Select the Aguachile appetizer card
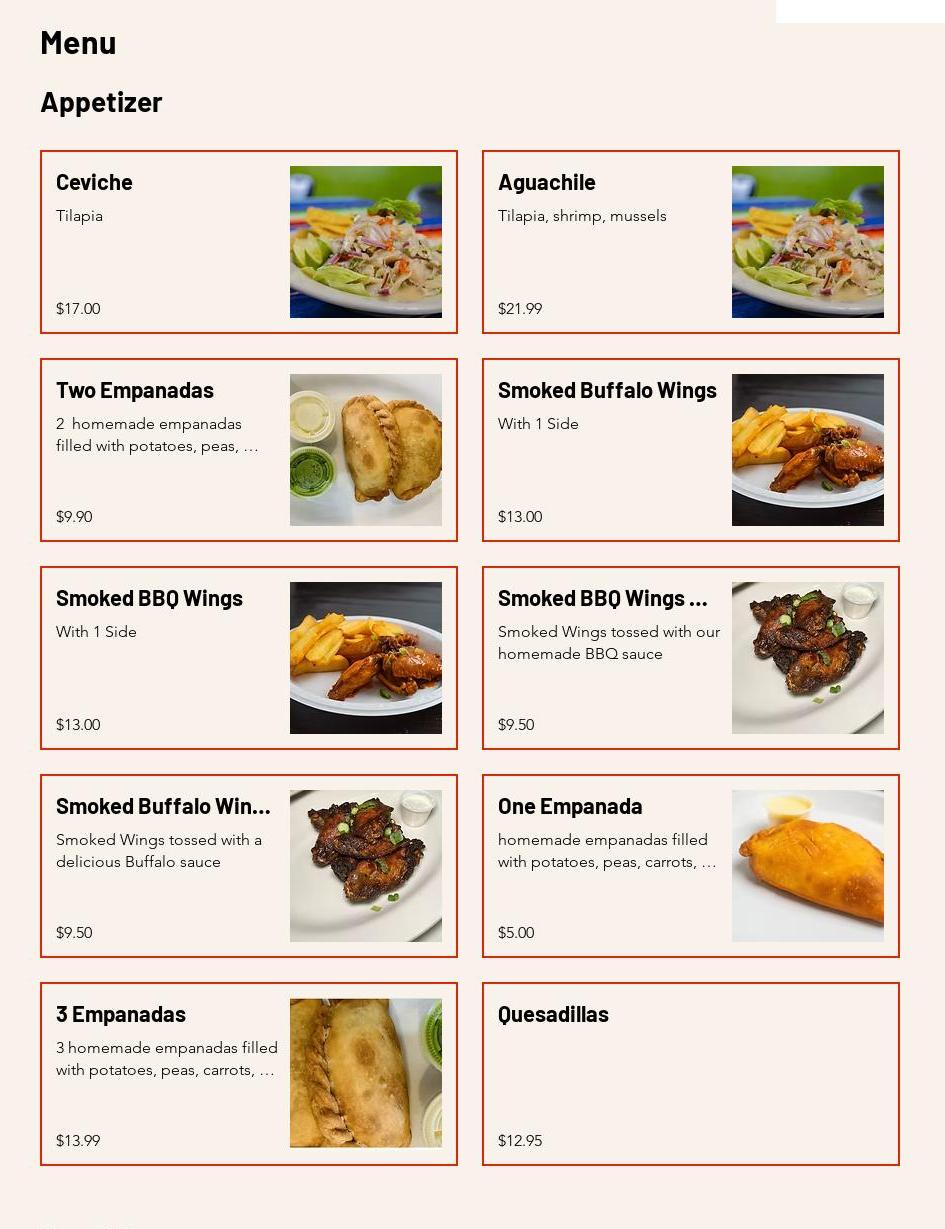 pos(690,242)
